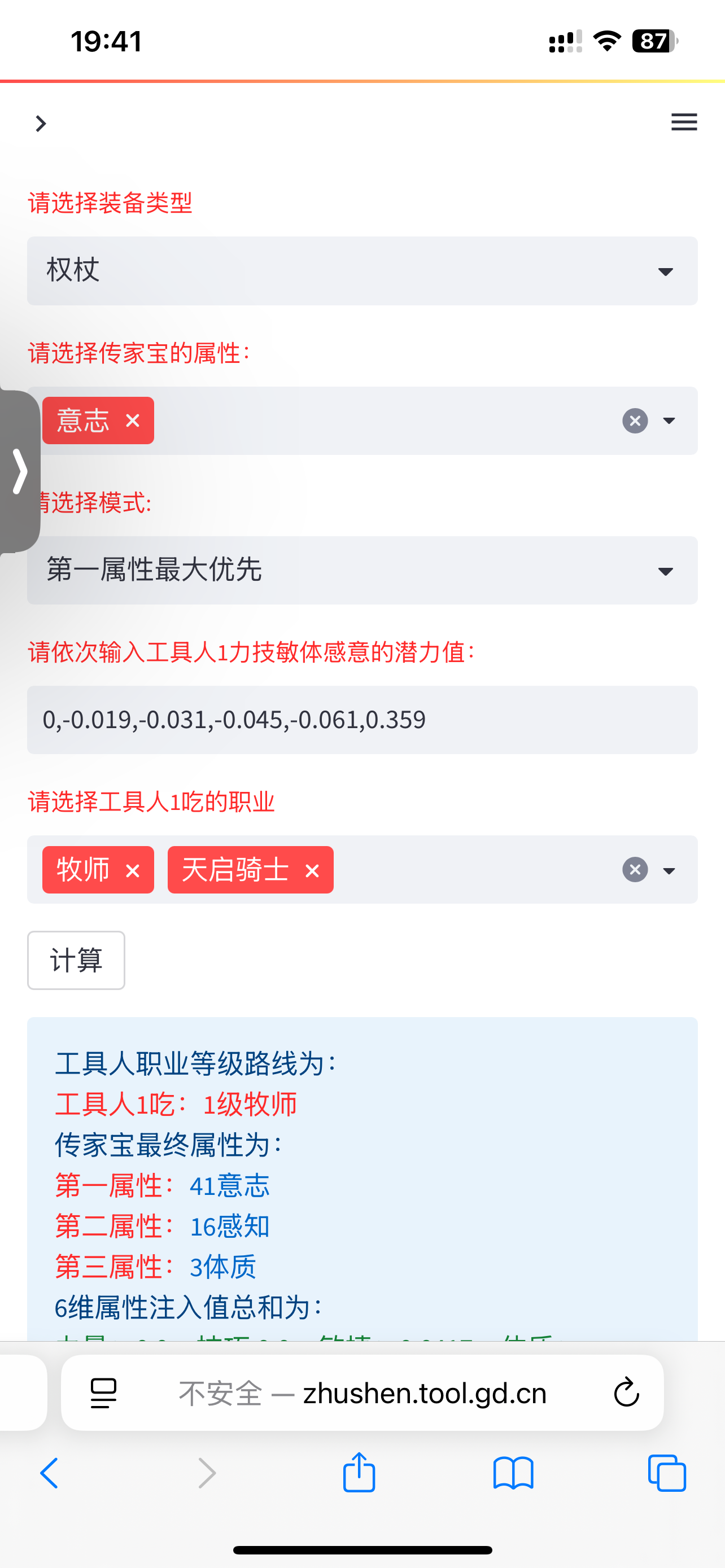The height and width of the screenshot is (1568, 725).
Task: Remove the 牧师 profession tag
Action: (133, 870)
